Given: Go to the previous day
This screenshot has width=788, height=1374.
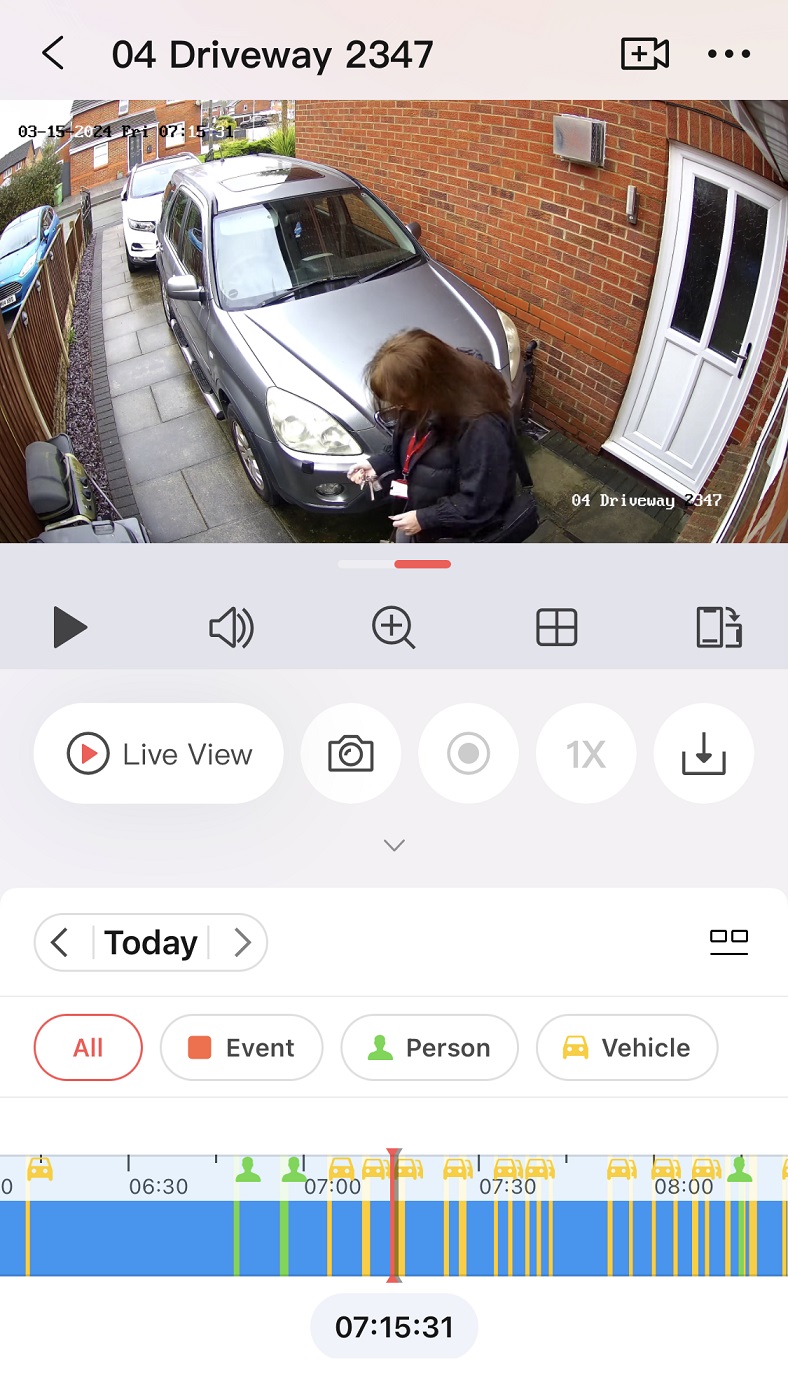Looking at the screenshot, I should [x=60, y=942].
